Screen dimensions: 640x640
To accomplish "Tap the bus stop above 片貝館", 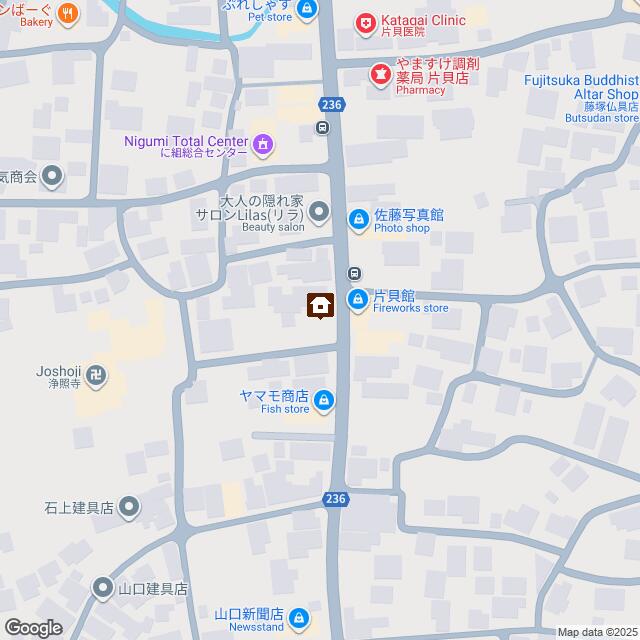I will tap(354, 273).
